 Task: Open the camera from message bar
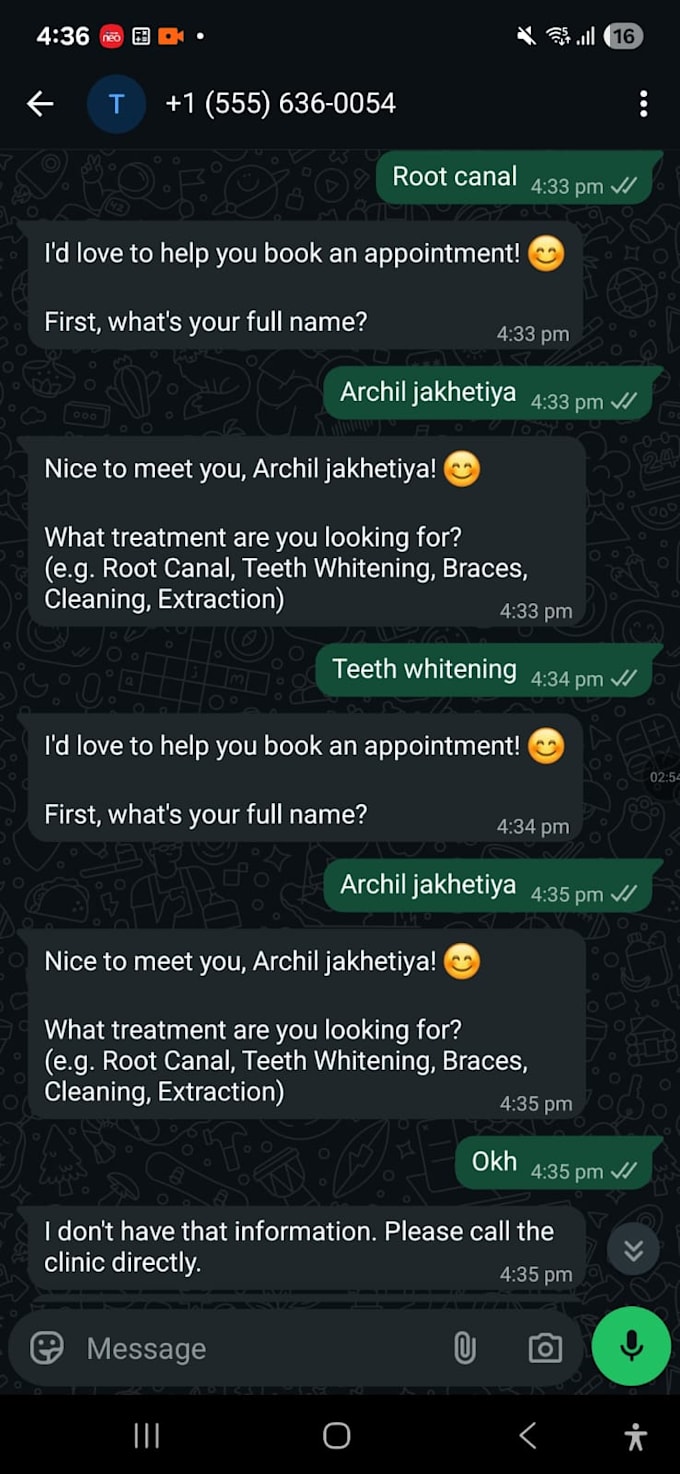coord(545,1348)
